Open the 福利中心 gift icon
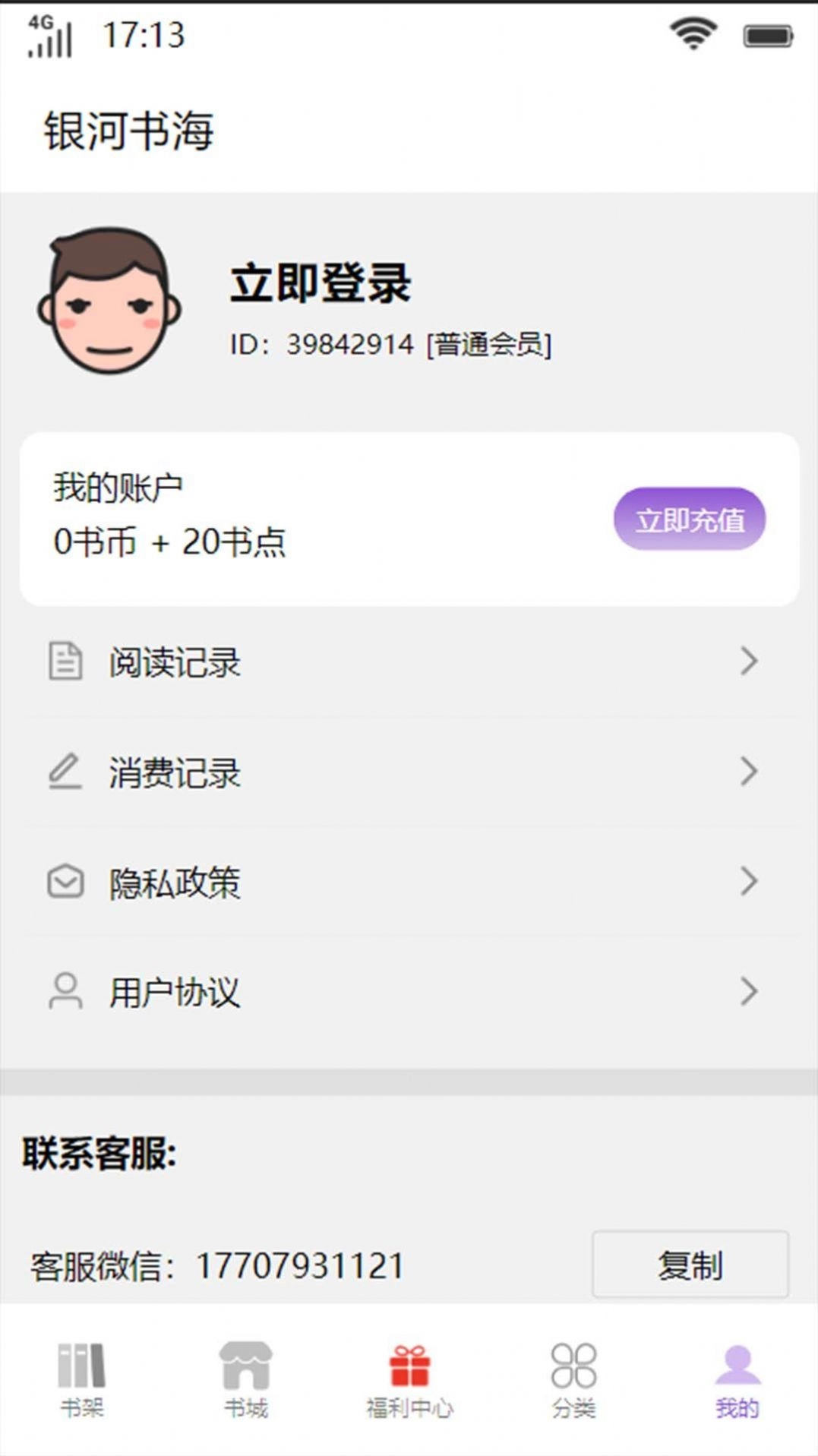818x1456 pixels. [x=410, y=1367]
